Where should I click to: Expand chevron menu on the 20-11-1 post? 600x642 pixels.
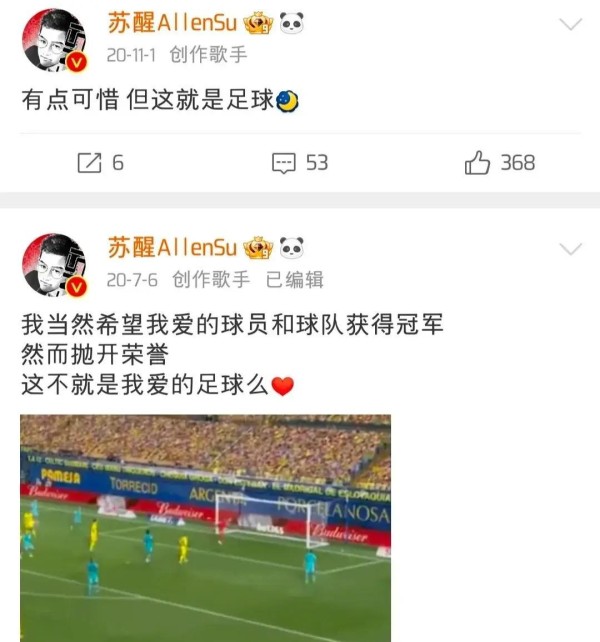(x=571, y=22)
